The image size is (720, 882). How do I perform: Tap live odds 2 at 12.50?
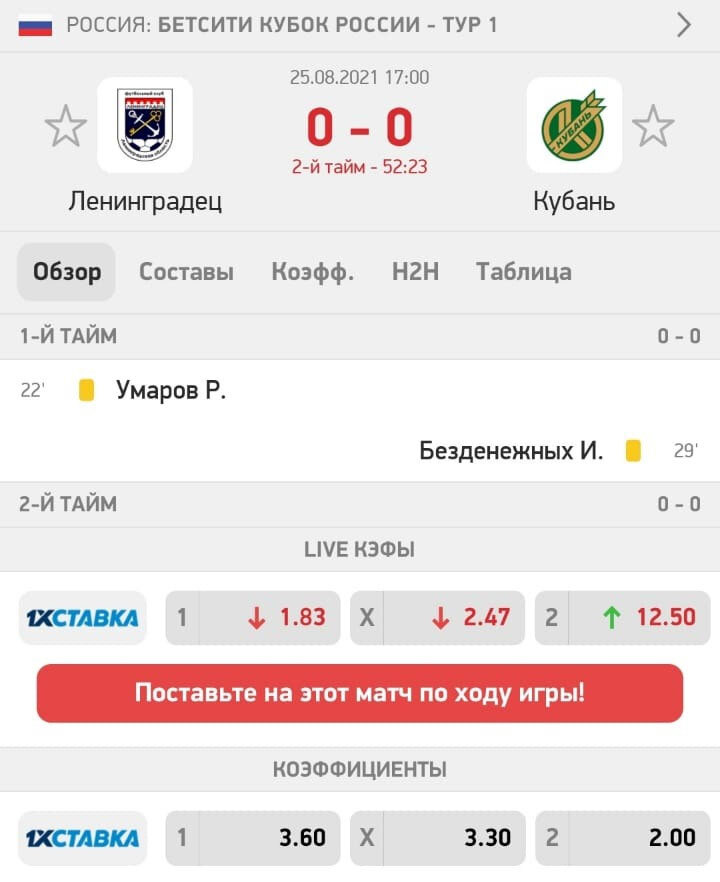[x=622, y=618]
